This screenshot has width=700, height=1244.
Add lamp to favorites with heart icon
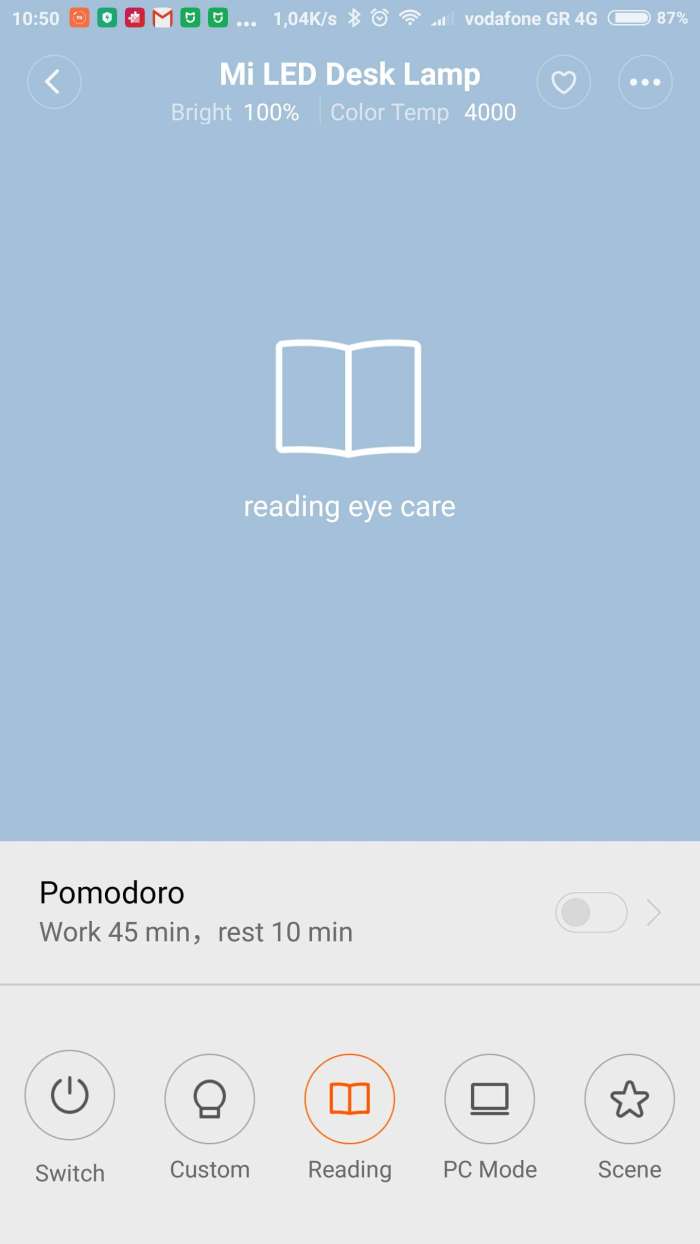(564, 82)
